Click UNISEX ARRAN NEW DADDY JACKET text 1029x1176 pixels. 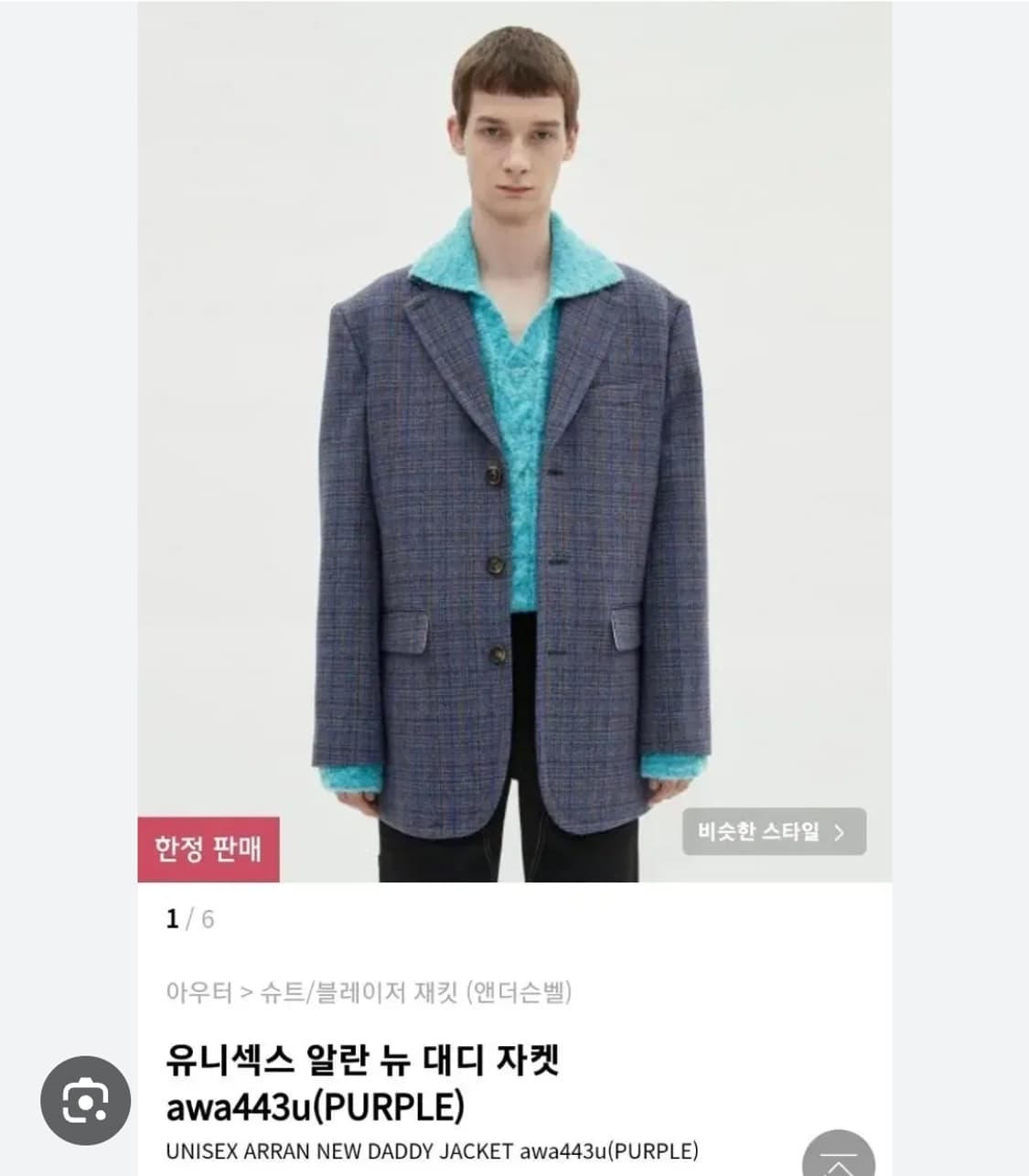(x=430, y=1151)
